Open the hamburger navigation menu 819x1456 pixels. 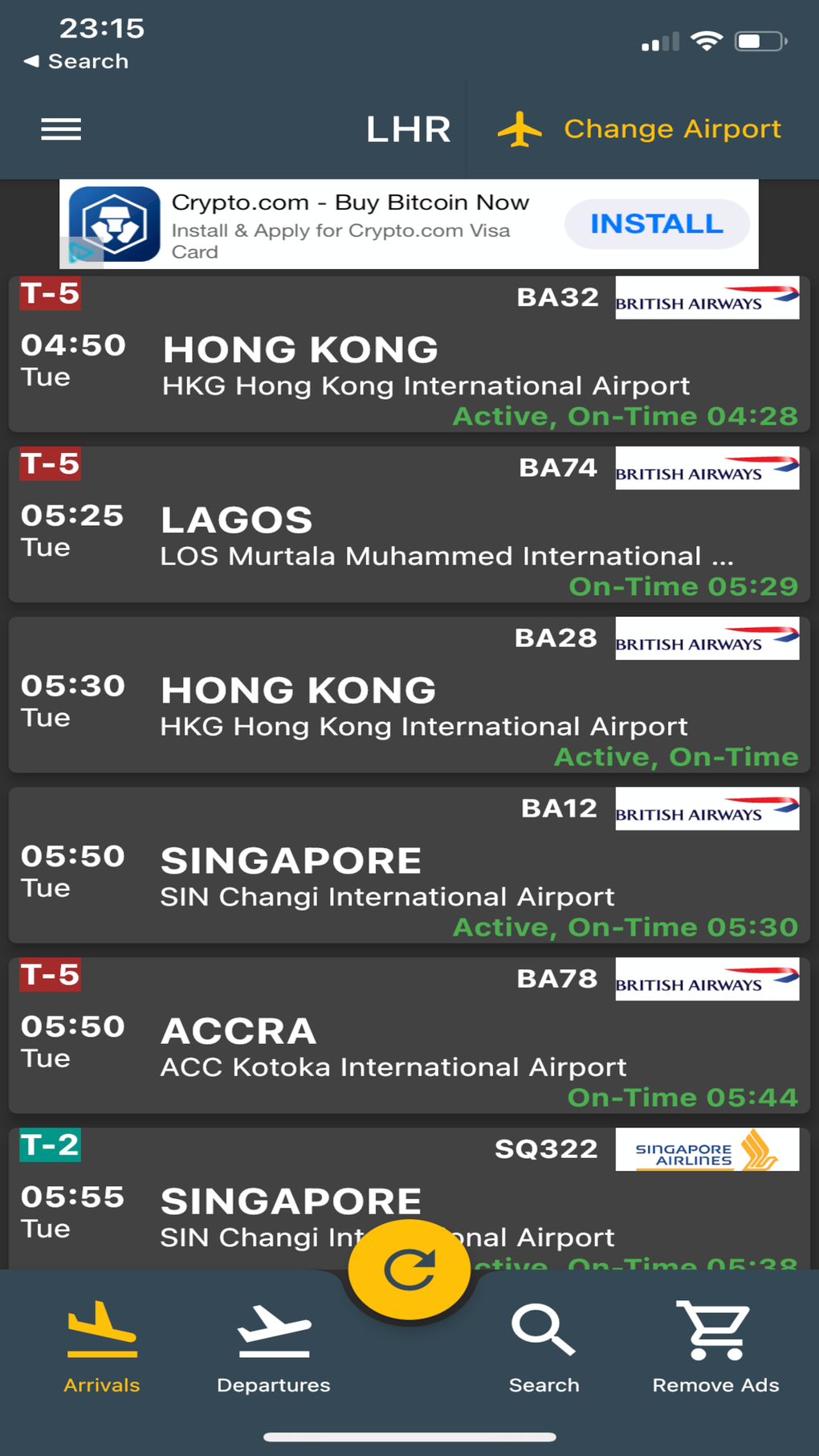coord(60,129)
